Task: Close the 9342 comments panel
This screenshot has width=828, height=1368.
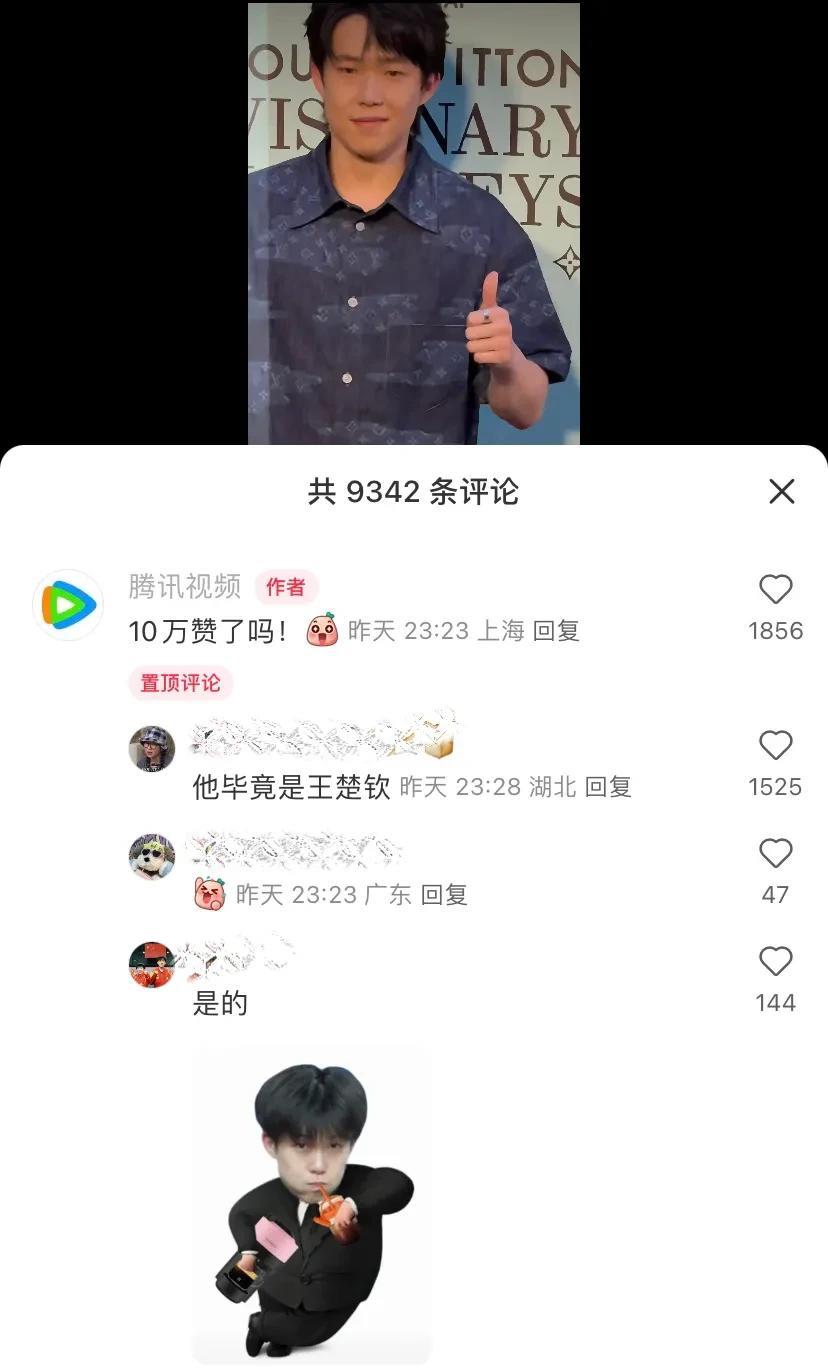Action: pos(781,491)
